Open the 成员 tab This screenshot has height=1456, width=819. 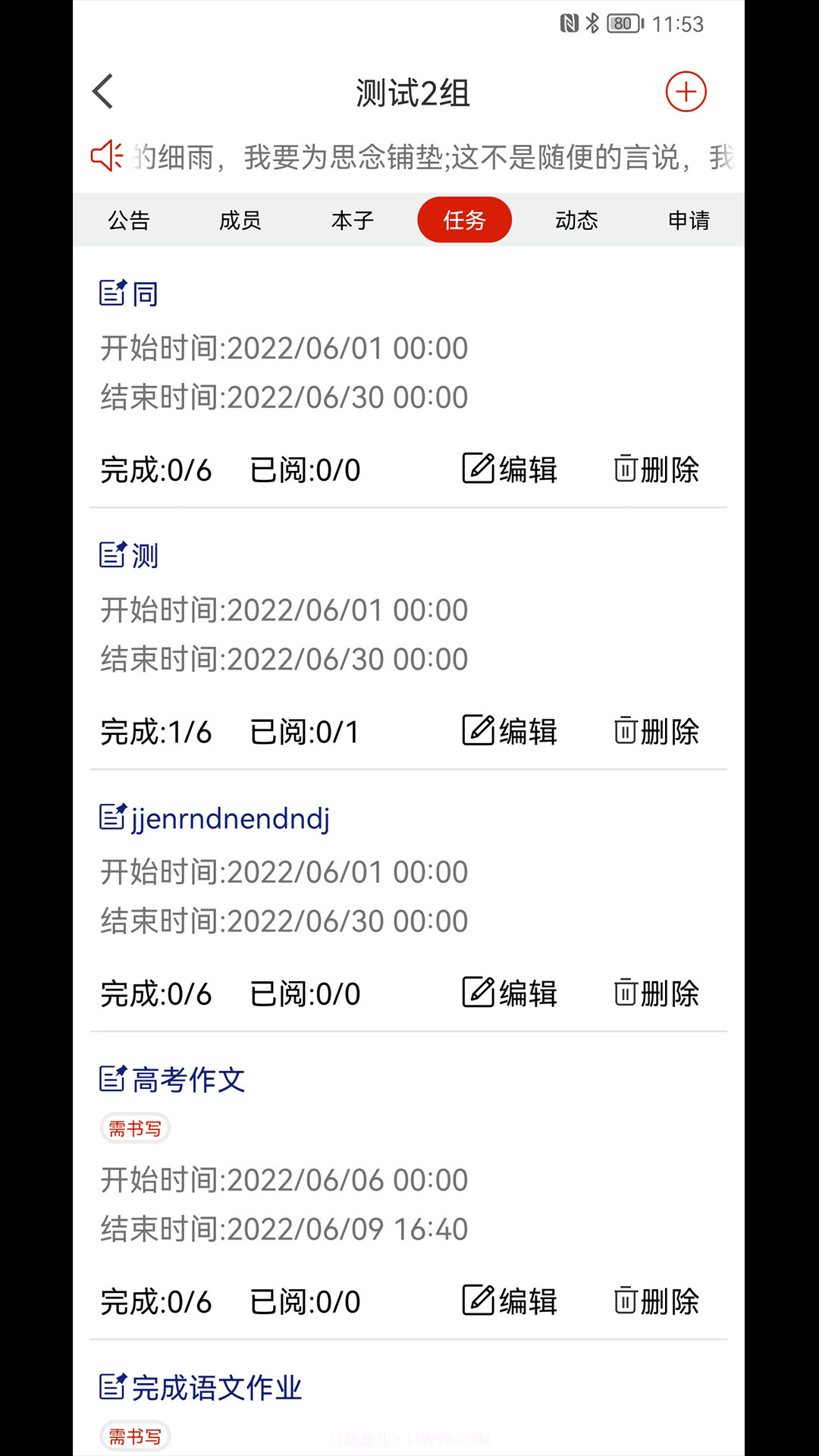pyautogui.click(x=240, y=220)
